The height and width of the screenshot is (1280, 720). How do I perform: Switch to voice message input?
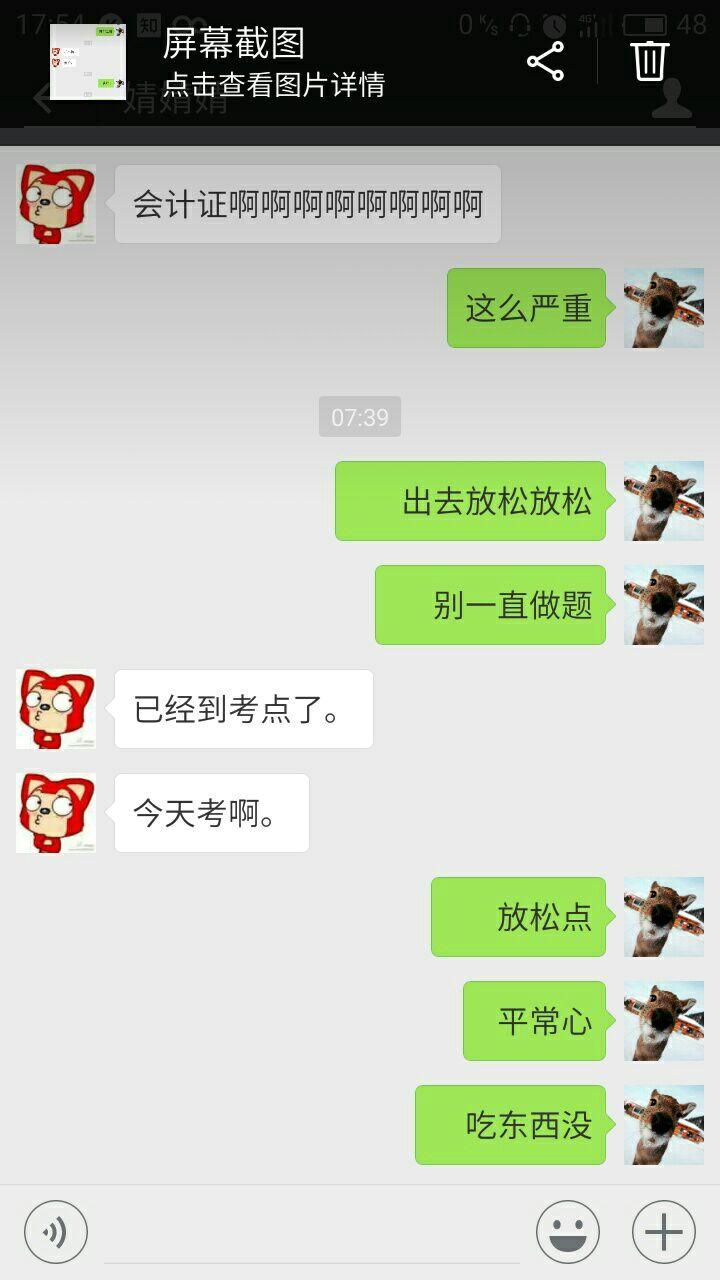56,1232
